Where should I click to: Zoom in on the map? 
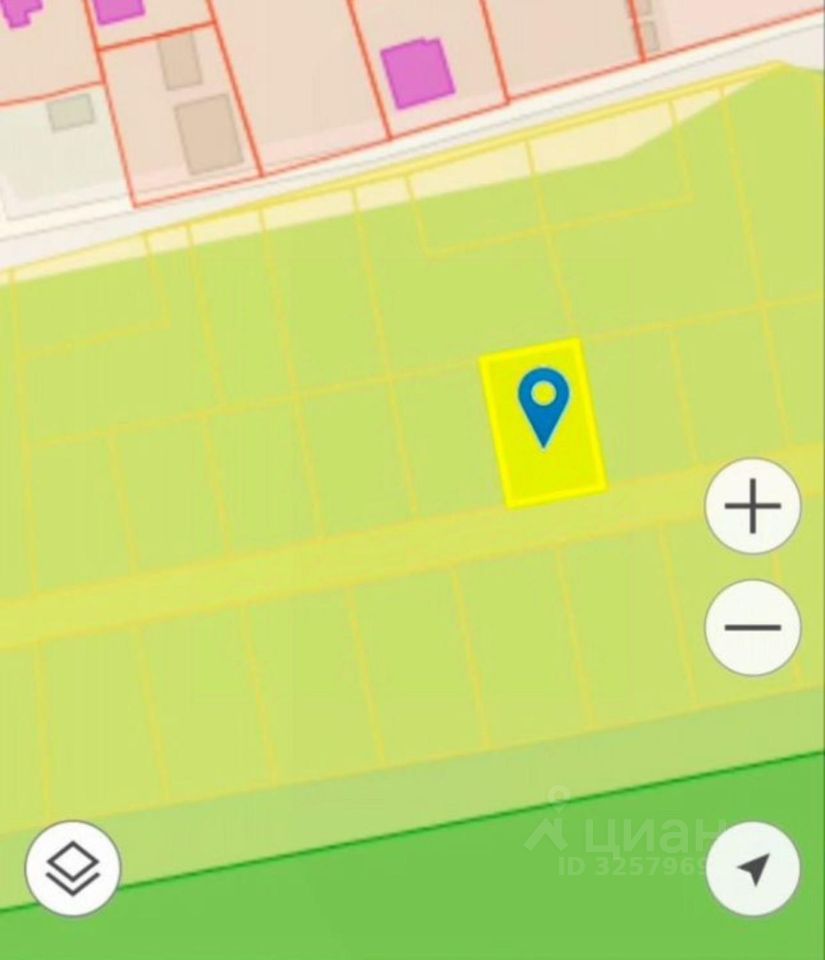(x=752, y=507)
